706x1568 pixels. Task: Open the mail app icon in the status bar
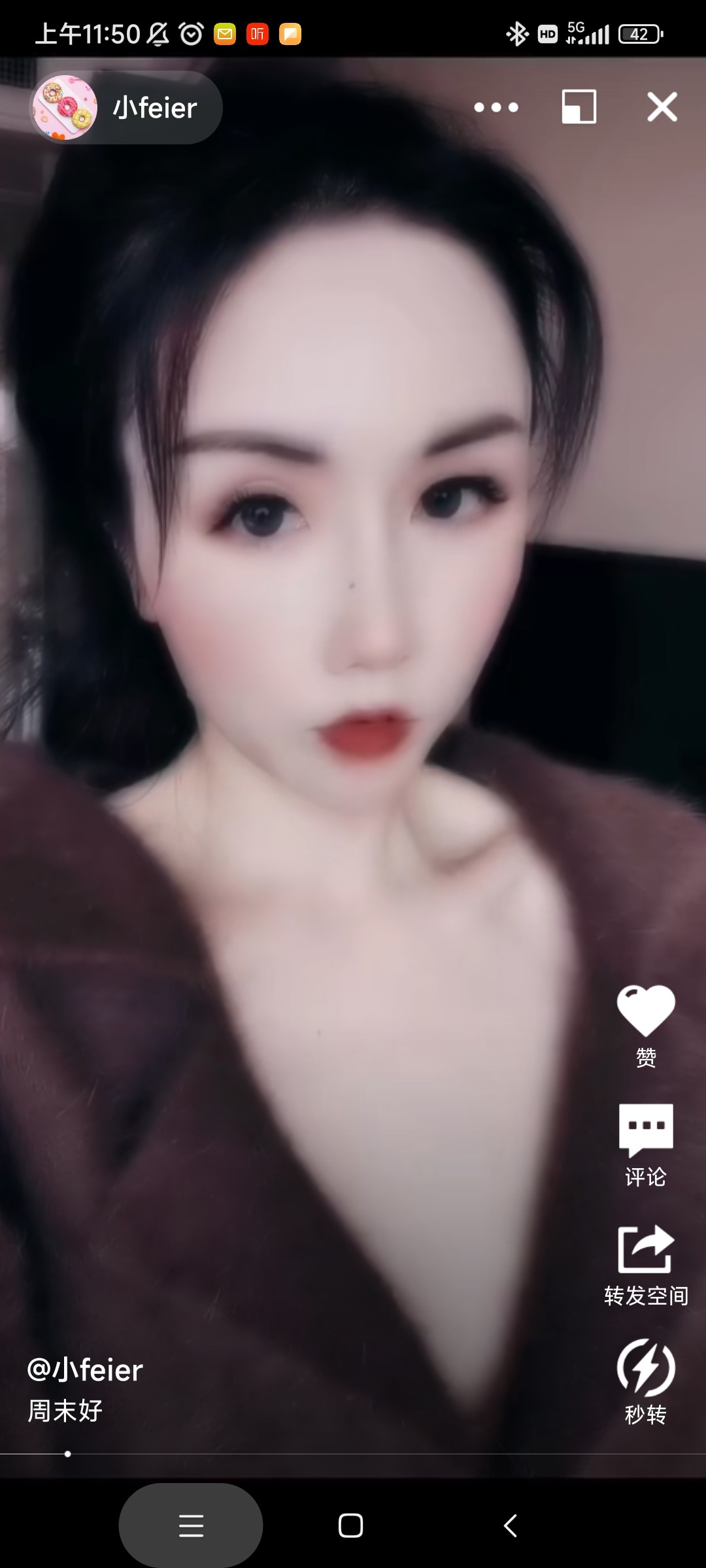pyautogui.click(x=226, y=33)
